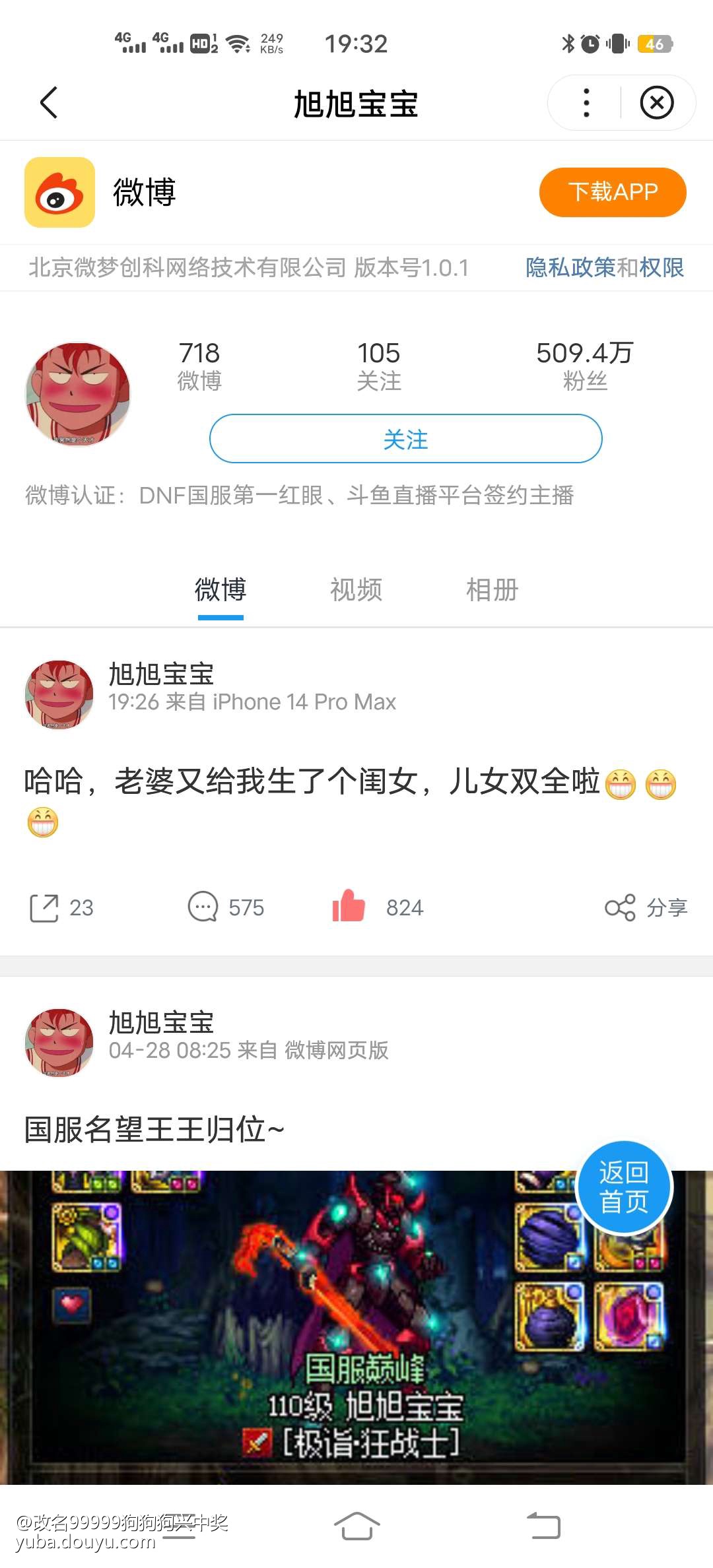Viewport: 713px width, 1568px height.
Task: Open comments on the 19:26 post
Action: (x=226, y=908)
